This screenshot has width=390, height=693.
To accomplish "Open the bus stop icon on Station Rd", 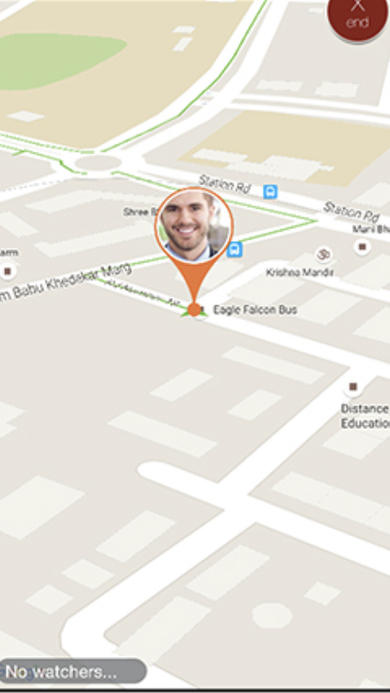I will coord(270,192).
